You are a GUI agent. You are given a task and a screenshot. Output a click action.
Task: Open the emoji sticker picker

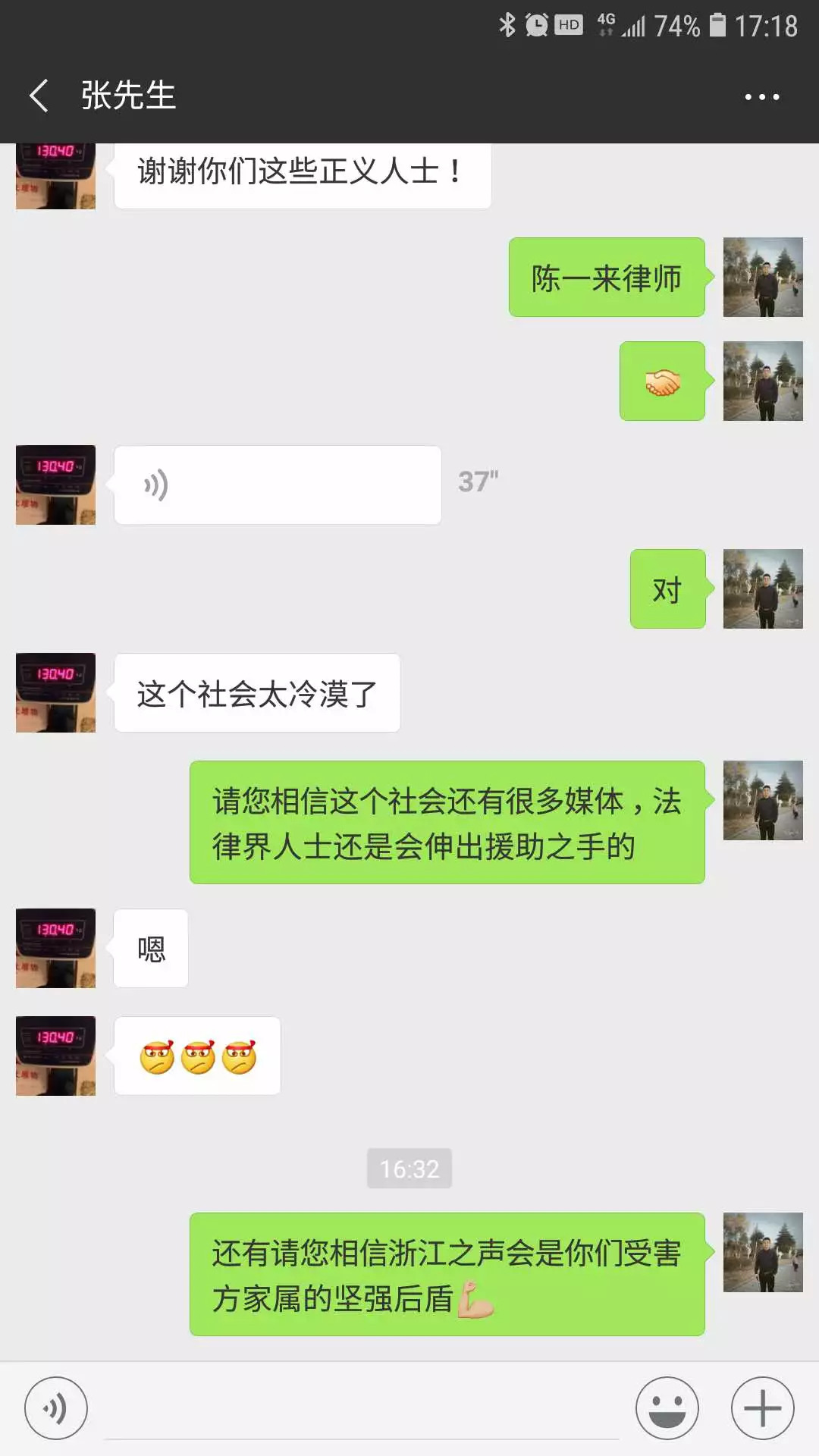667,1408
